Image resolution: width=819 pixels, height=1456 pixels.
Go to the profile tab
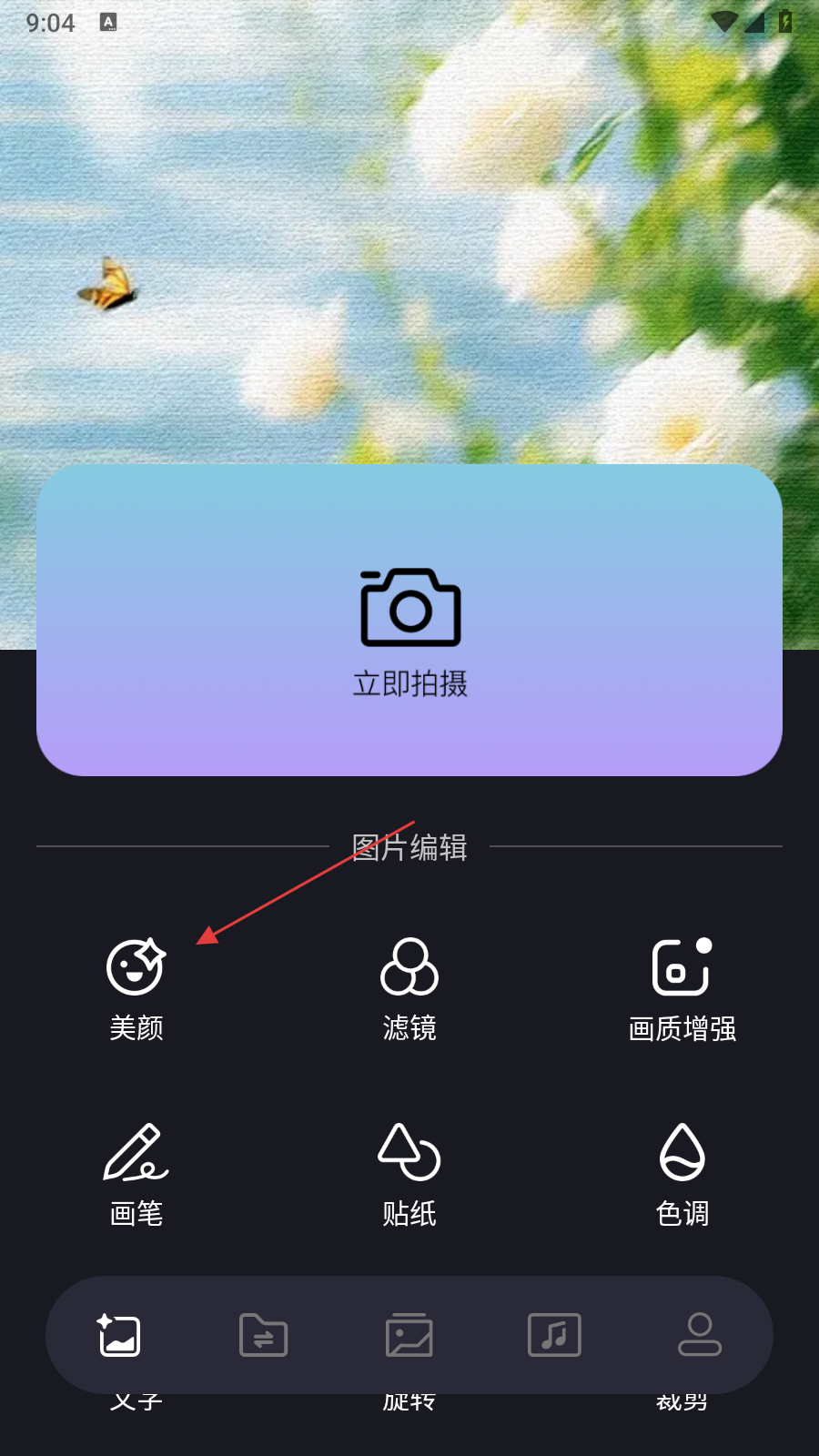(699, 1335)
